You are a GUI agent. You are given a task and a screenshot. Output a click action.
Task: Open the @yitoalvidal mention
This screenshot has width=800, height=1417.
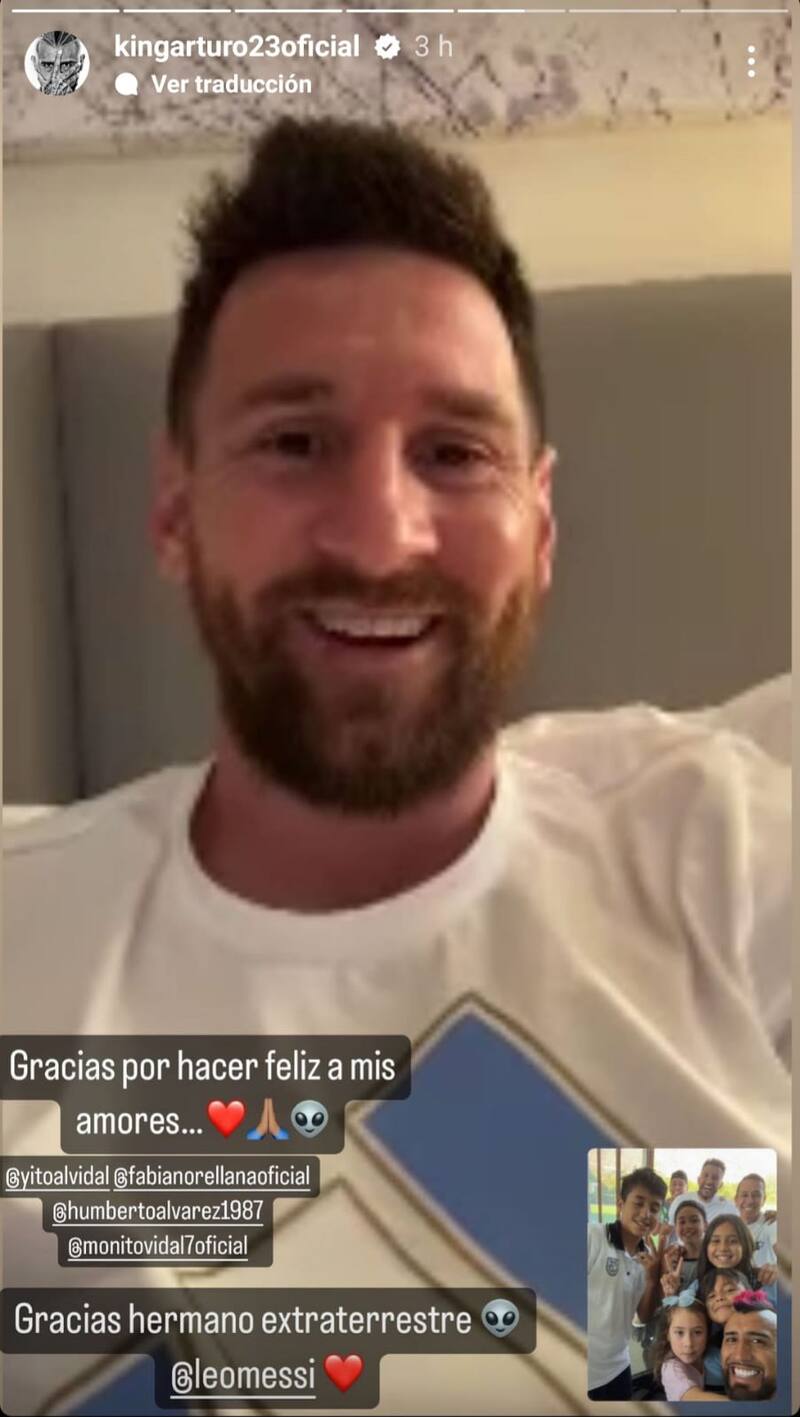[x=57, y=1177]
